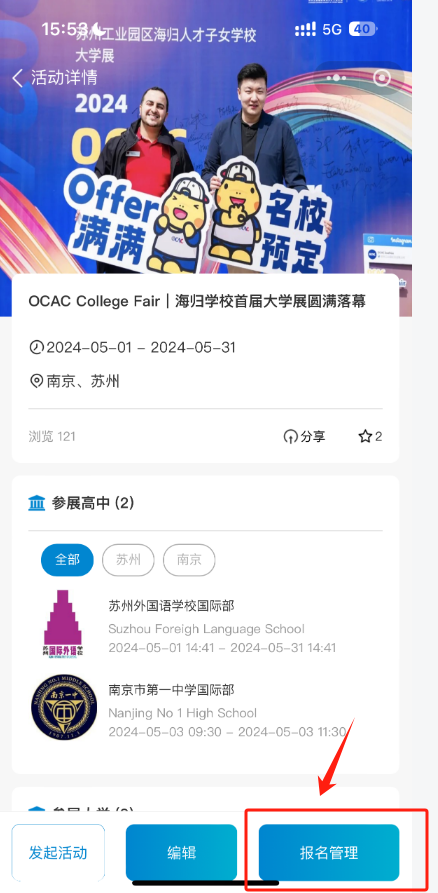Edit this activity with 编辑

coord(182,853)
